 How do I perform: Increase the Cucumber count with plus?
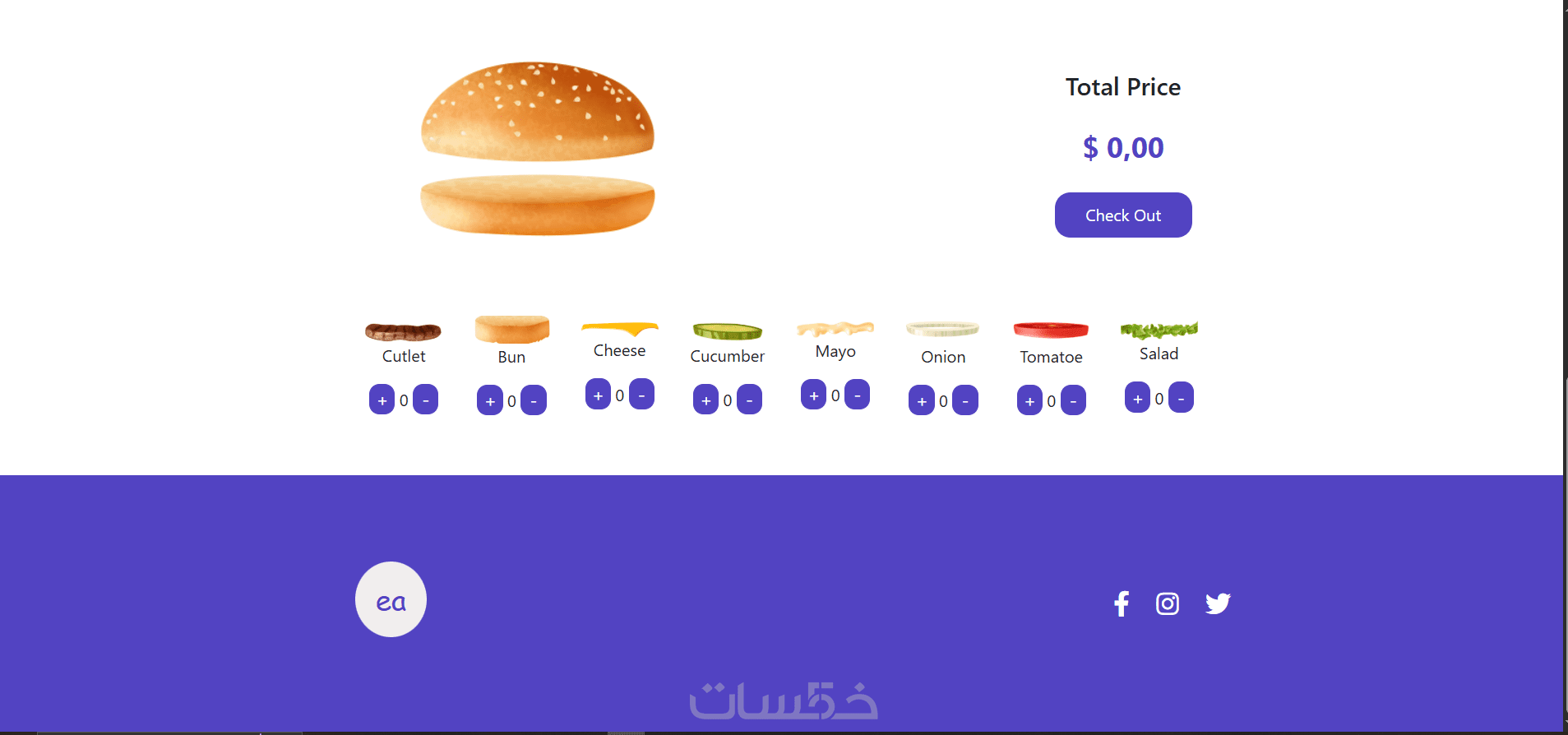click(x=705, y=400)
